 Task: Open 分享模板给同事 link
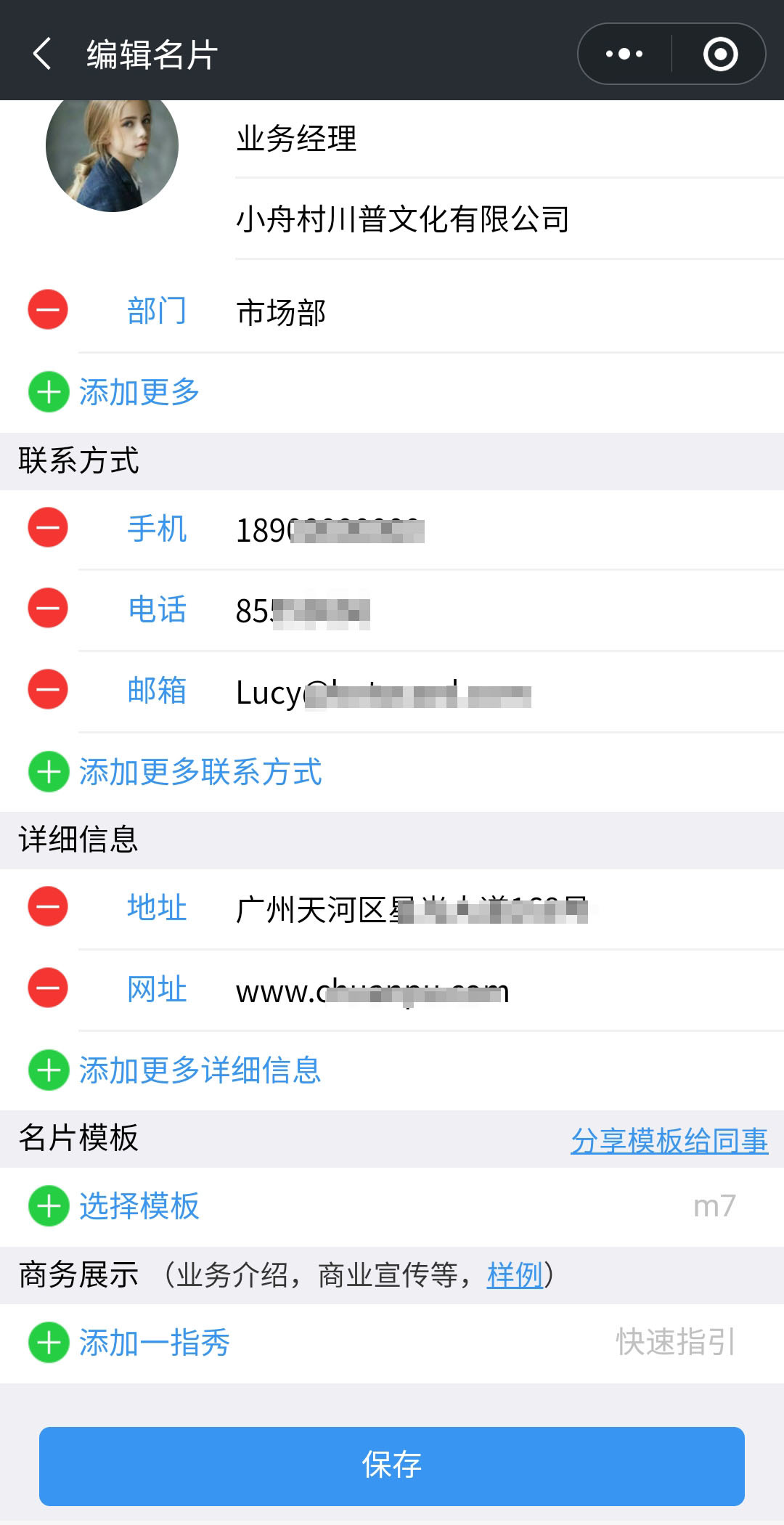pos(669,1140)
